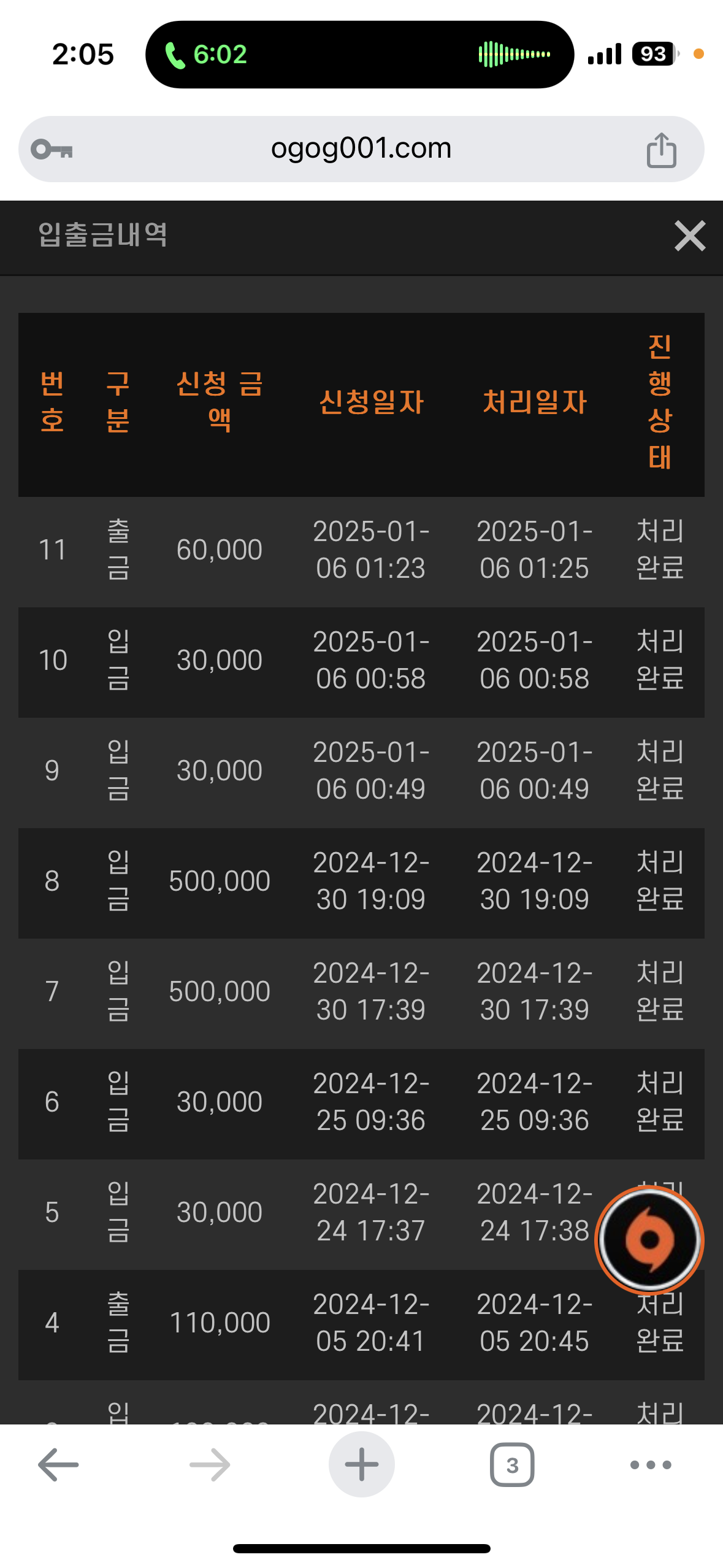This screenshot has width=723, height=1568.
Task: Open the floating orange swirl button
Action: [x=649, y=1240]
